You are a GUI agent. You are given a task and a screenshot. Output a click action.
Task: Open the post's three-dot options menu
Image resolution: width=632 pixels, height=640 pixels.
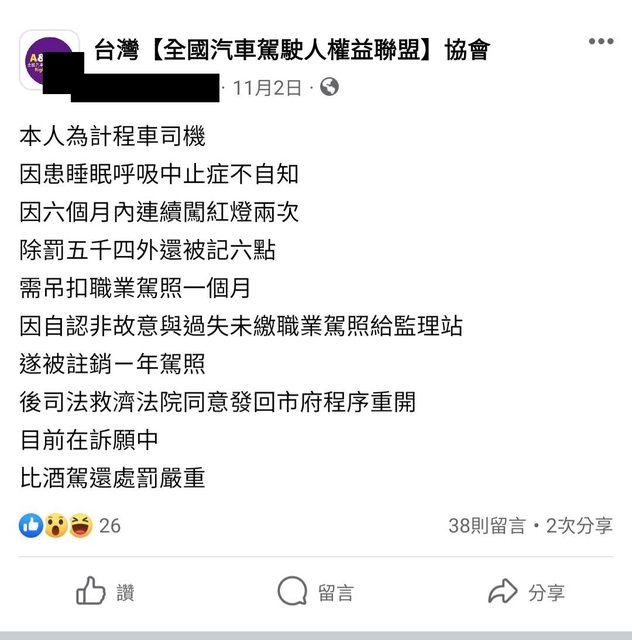[600, 42]
